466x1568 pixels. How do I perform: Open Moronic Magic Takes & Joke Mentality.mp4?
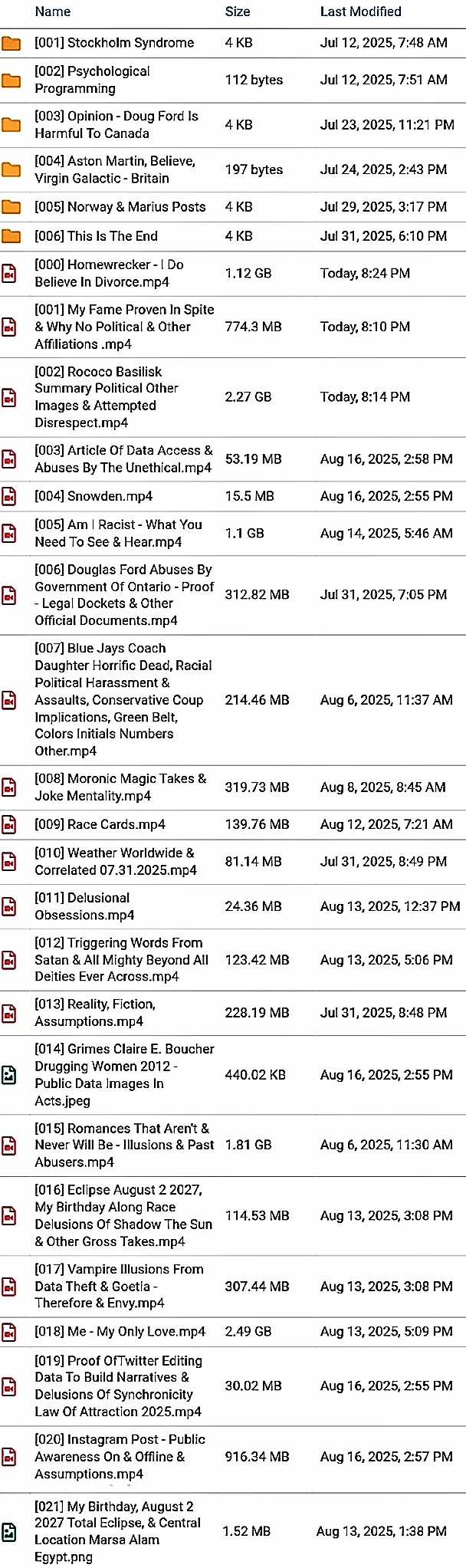[120, 787]
